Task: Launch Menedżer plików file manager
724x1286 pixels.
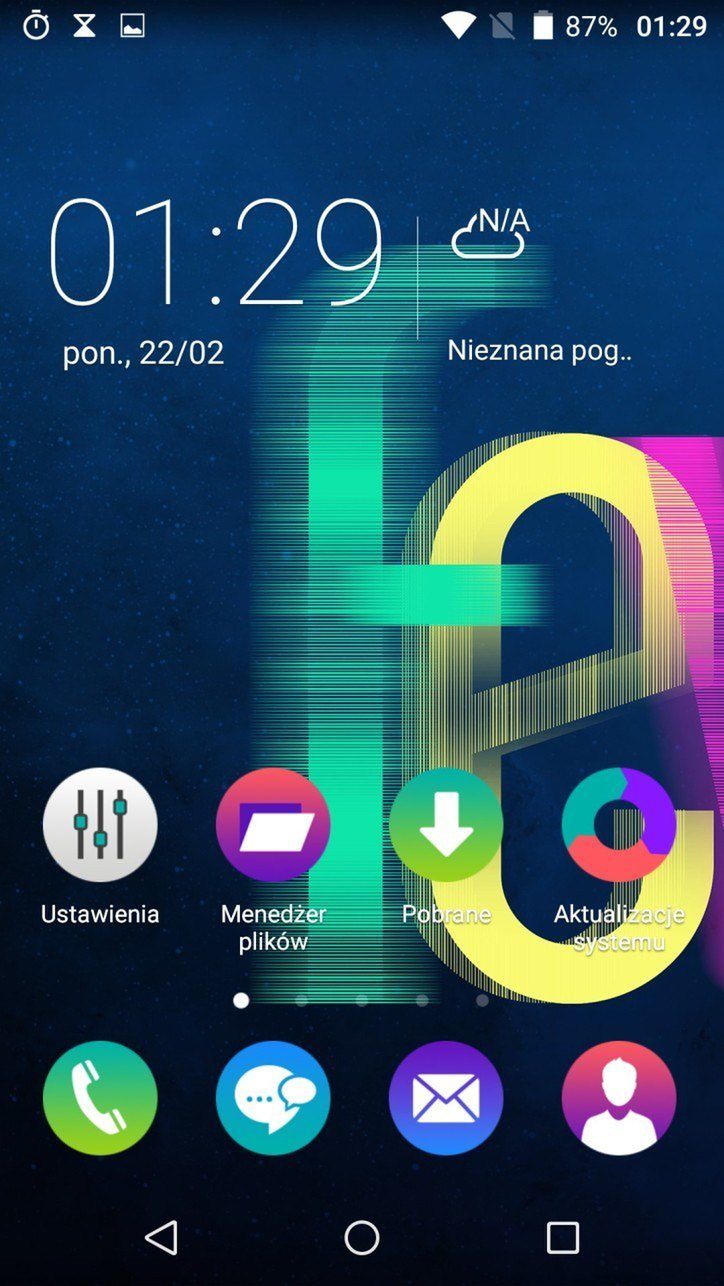Action: click(273, 826)
